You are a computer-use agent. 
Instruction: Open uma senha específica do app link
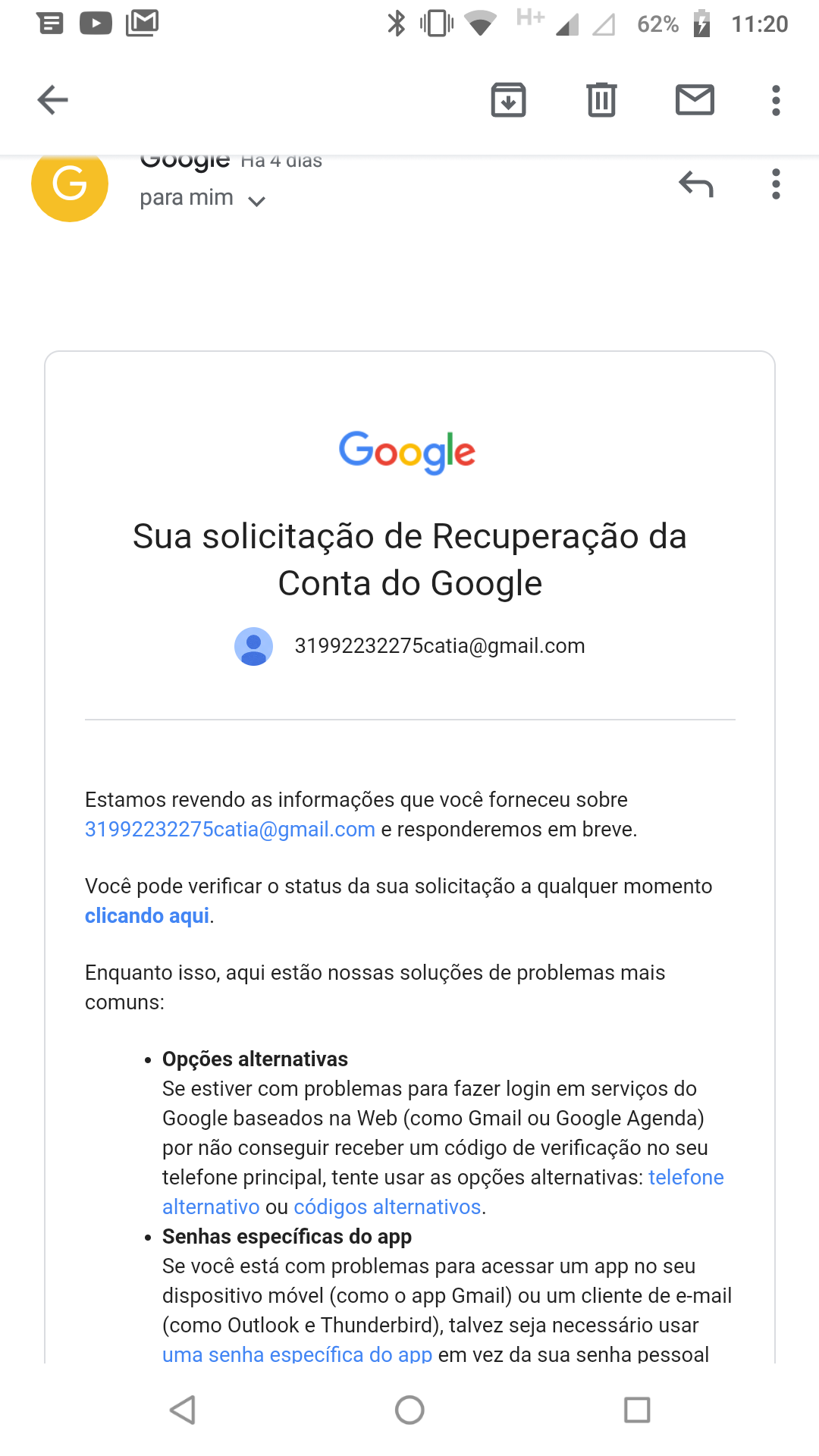(x=297, y=1354)
